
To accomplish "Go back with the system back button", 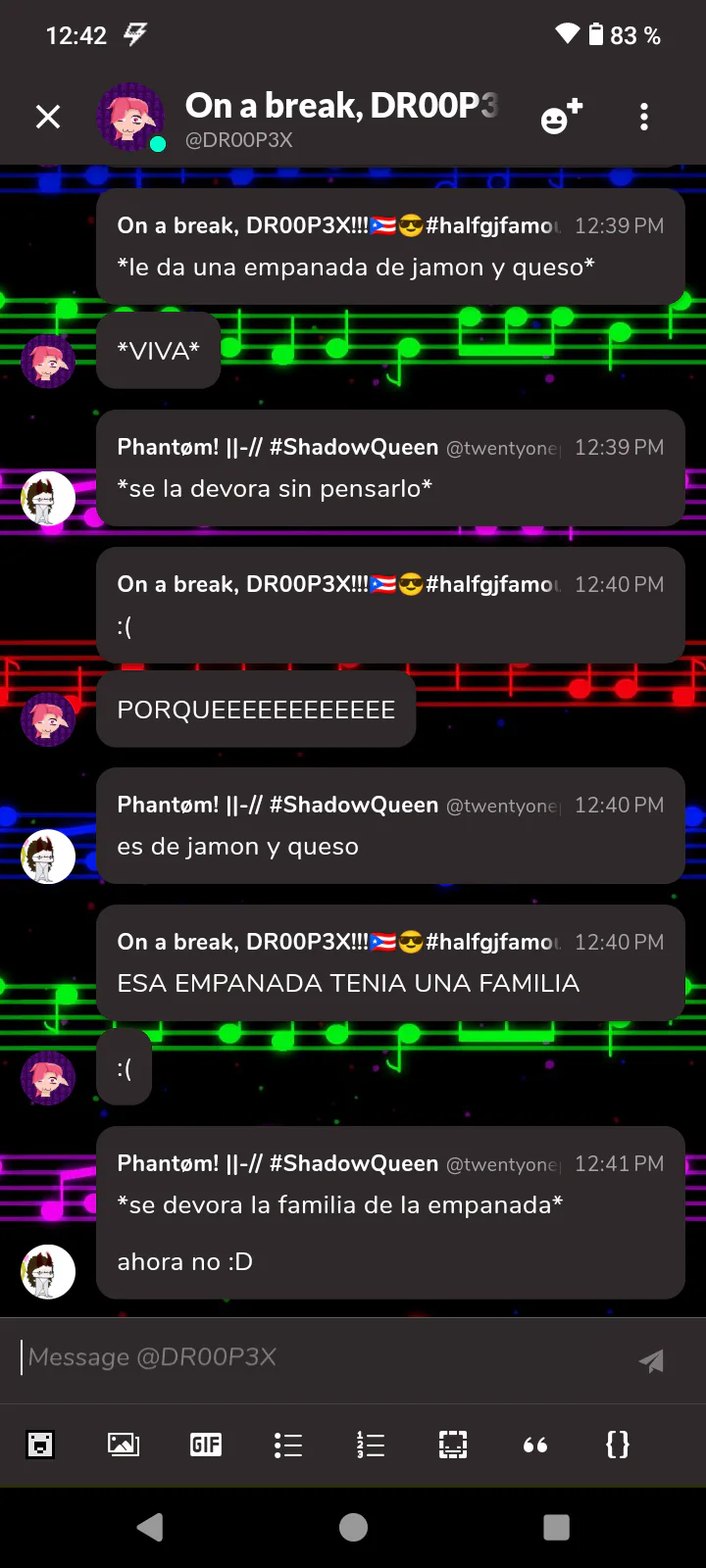I will (150, 1527).
